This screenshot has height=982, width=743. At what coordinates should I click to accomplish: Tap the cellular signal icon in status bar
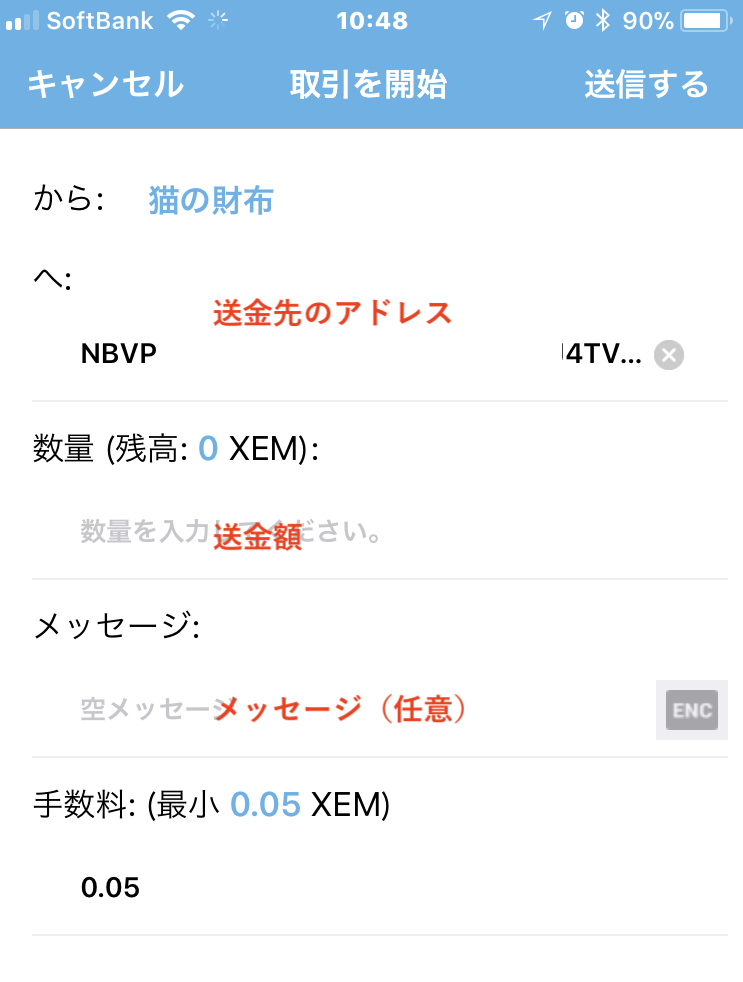click(x=20, y=19)
